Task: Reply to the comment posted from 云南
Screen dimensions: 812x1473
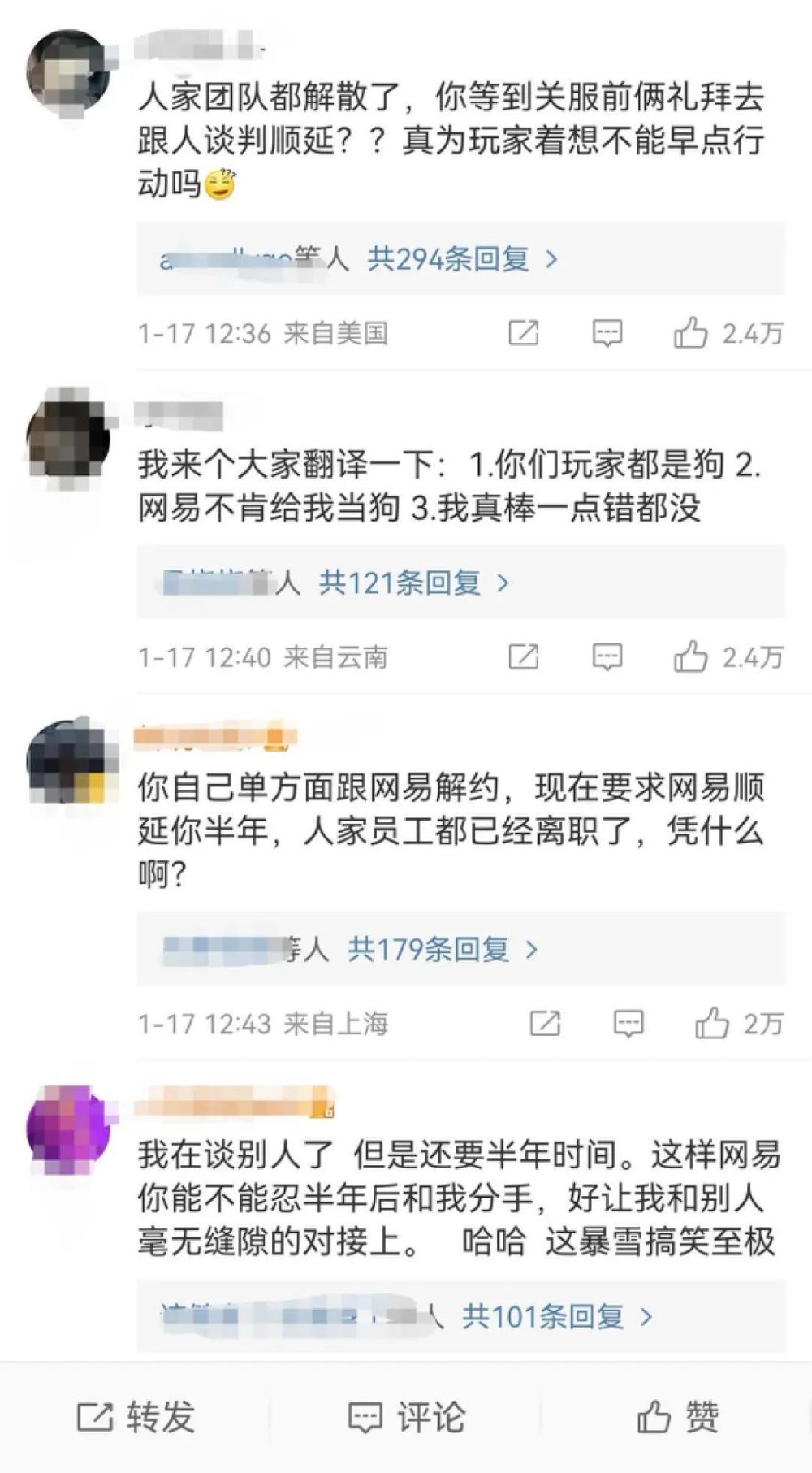Action: click(607, 656)
